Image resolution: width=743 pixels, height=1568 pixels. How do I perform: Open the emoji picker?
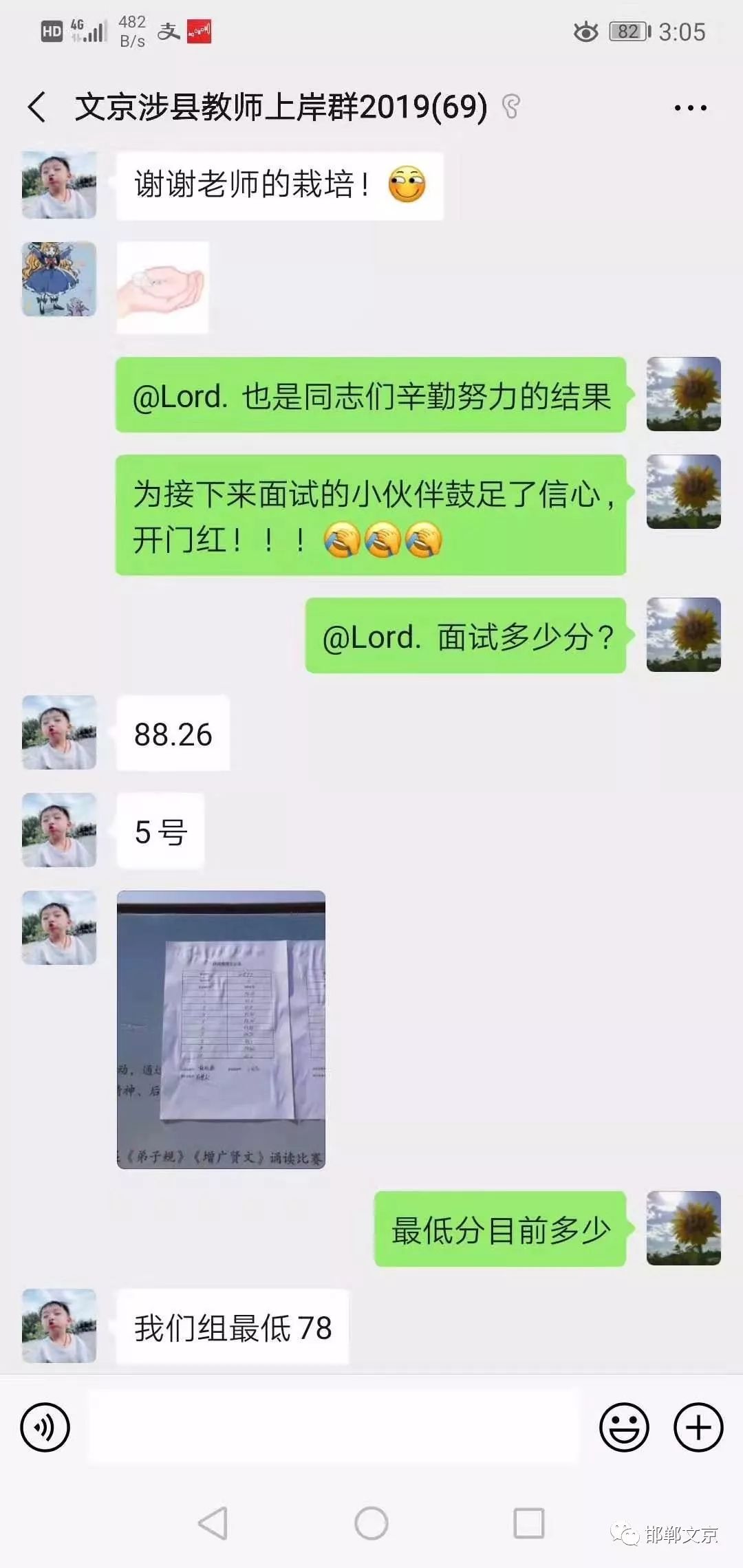624,1428
